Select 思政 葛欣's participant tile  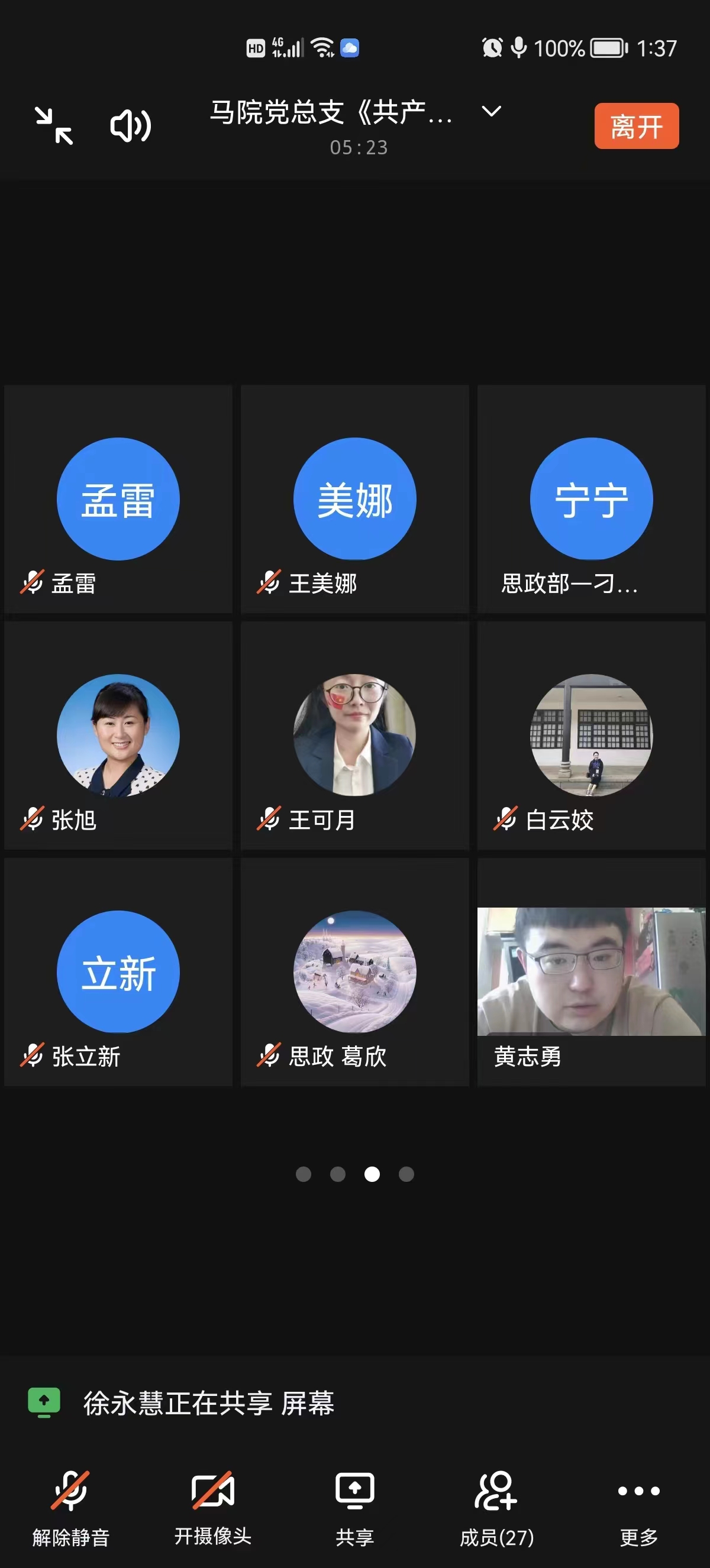[x=354, y=972]
